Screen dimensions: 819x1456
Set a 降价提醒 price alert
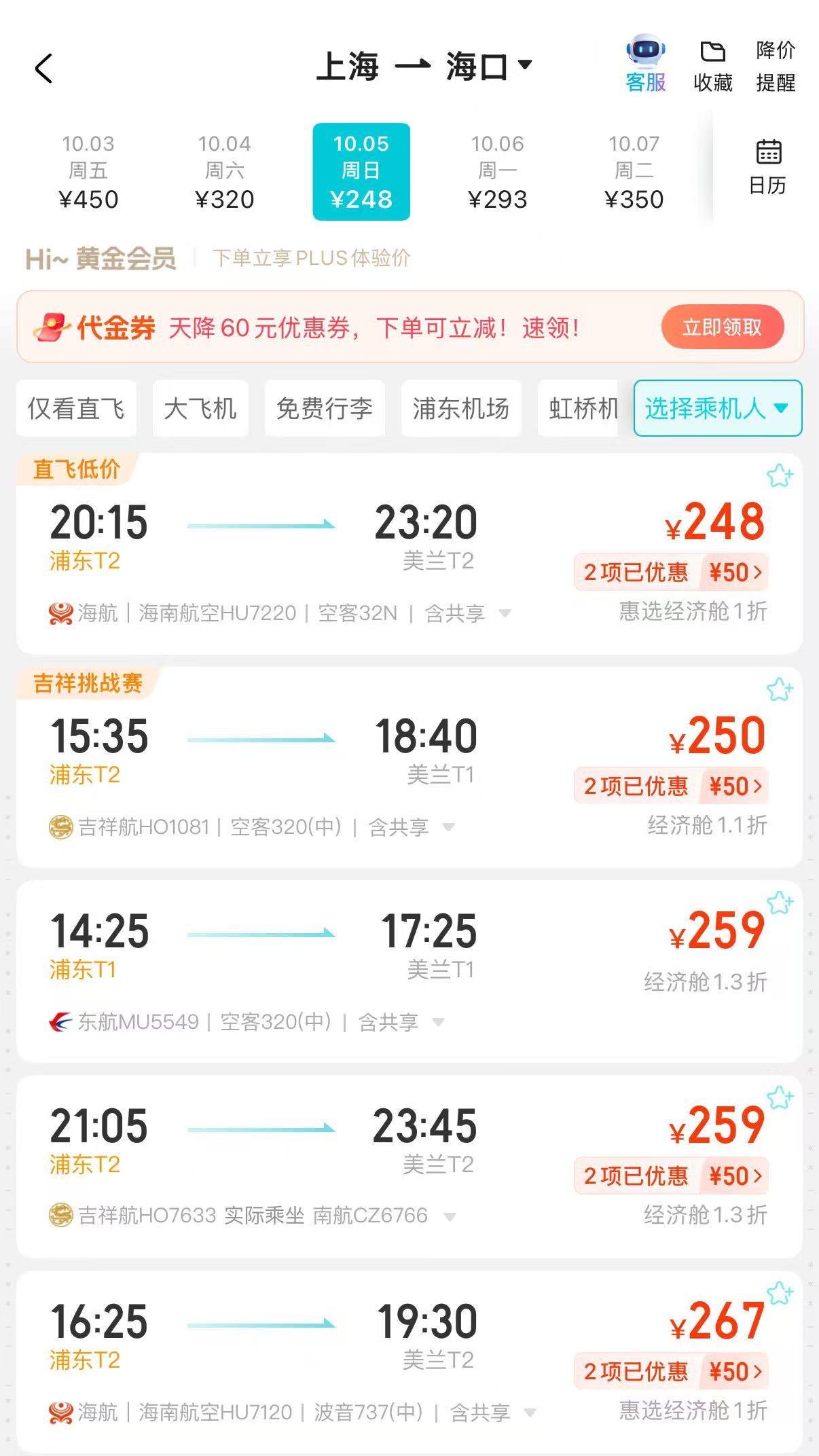(x=776, y=67)
